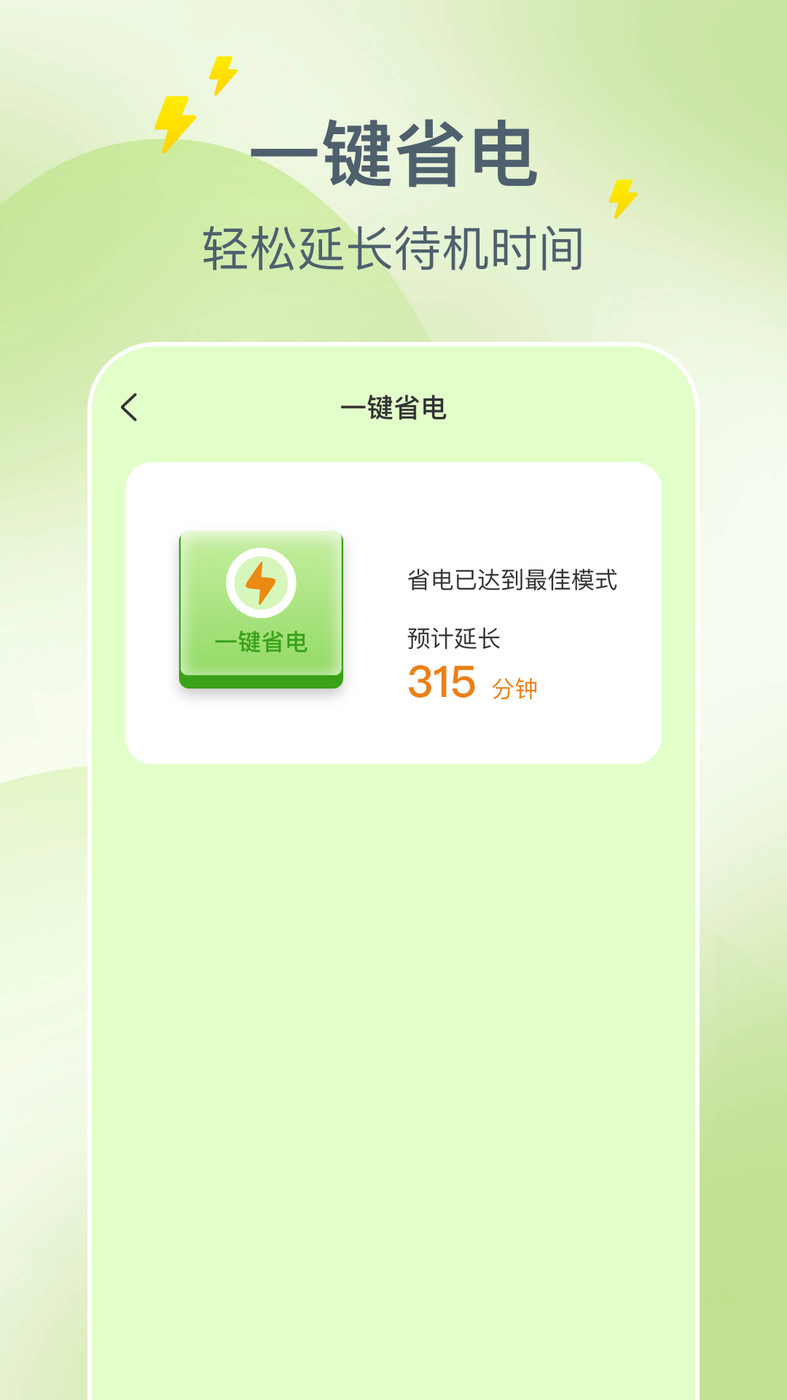787x1400 pixels.
Task: Click the text 省电已达到最佳模式
Action: tap(512, 578)
